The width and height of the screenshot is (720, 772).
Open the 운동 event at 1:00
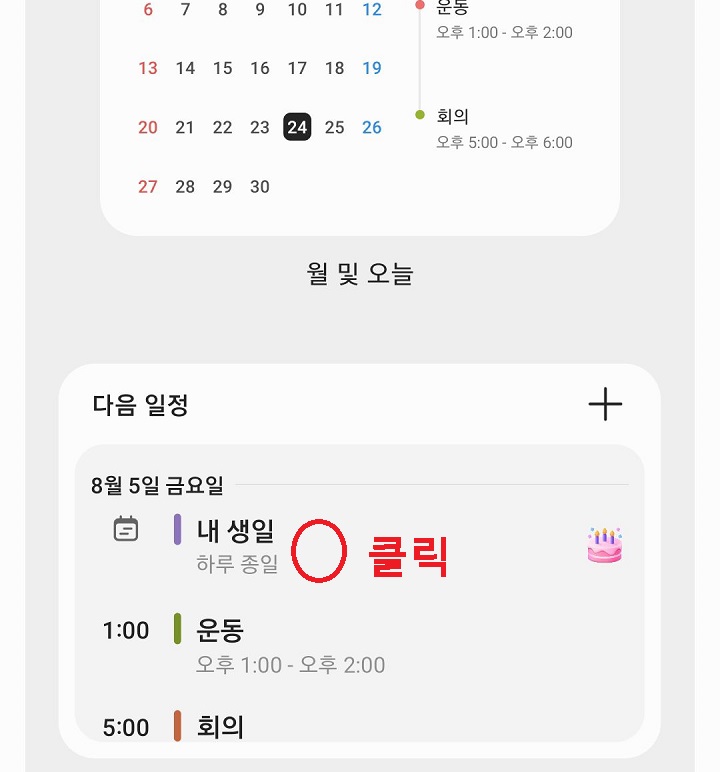(x=222, y=631)
